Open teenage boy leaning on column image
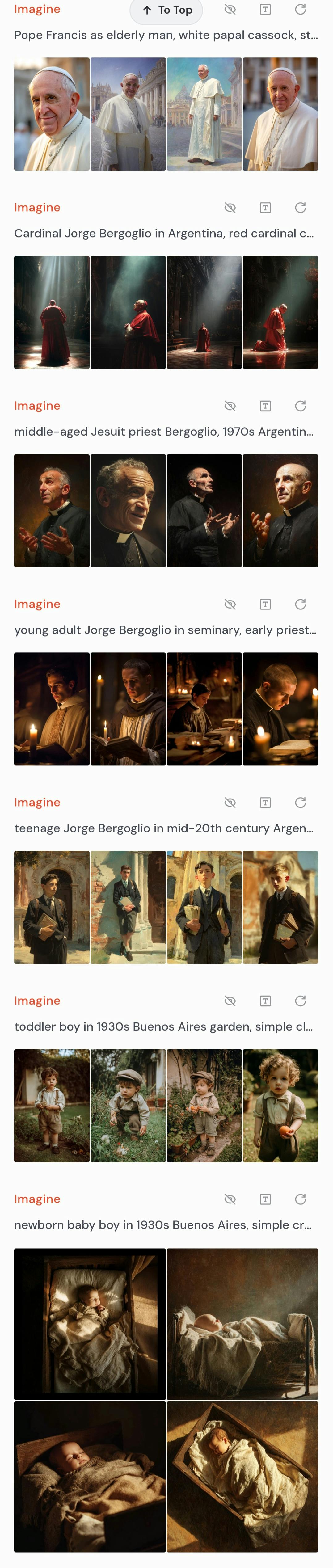Screen dimensions: 333x1568 pyautogui.click(x=128, y=908)
